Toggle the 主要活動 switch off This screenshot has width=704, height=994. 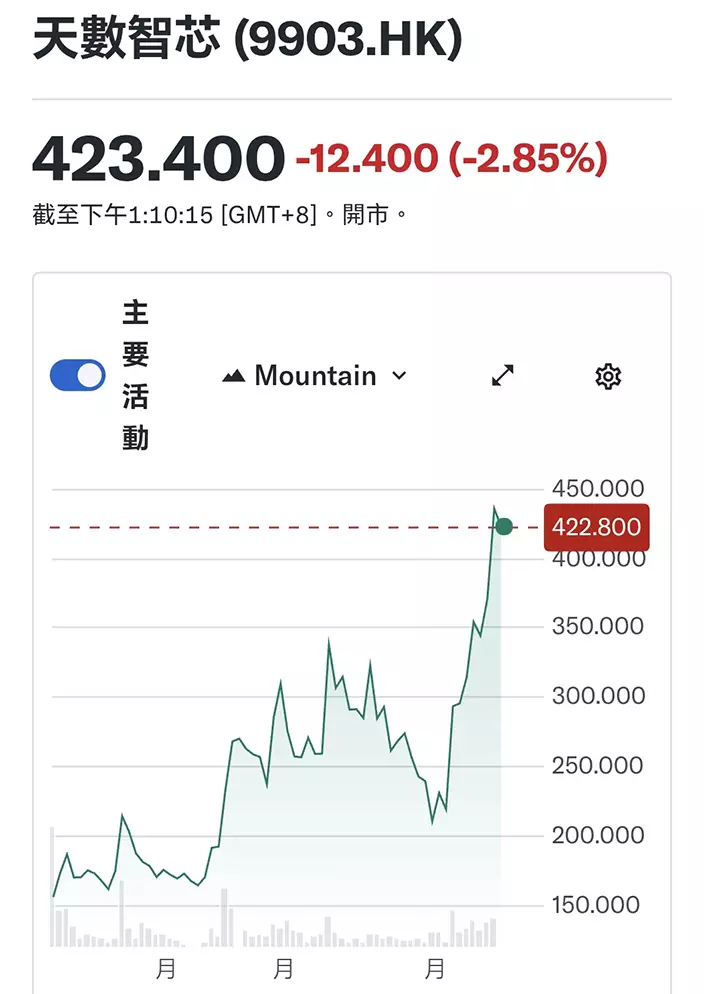(78, 376)
